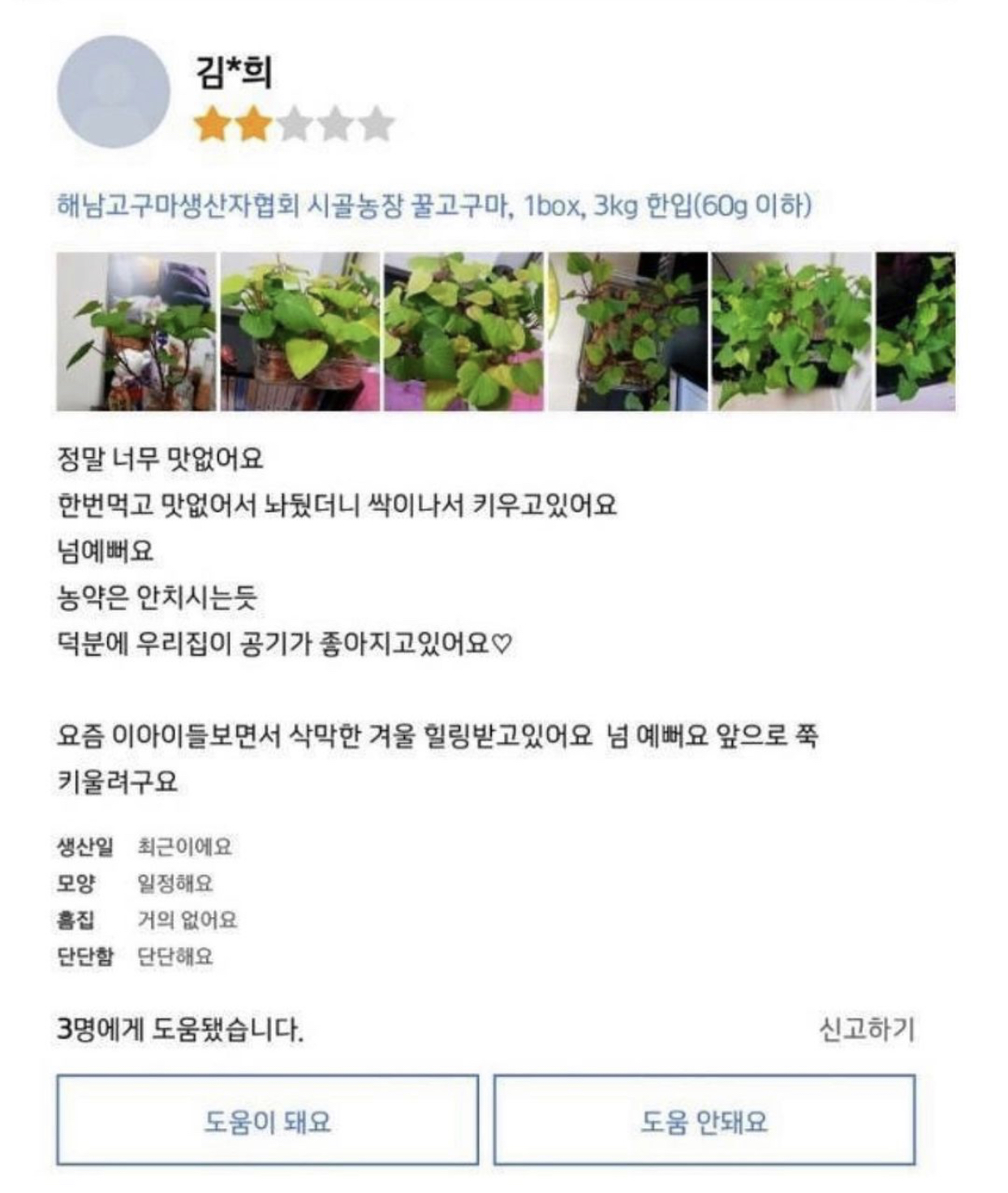Open reviewer 김*희's profile avatar
The width and height of the screenshot is (1008, 1193).
(x=114, y=91)
